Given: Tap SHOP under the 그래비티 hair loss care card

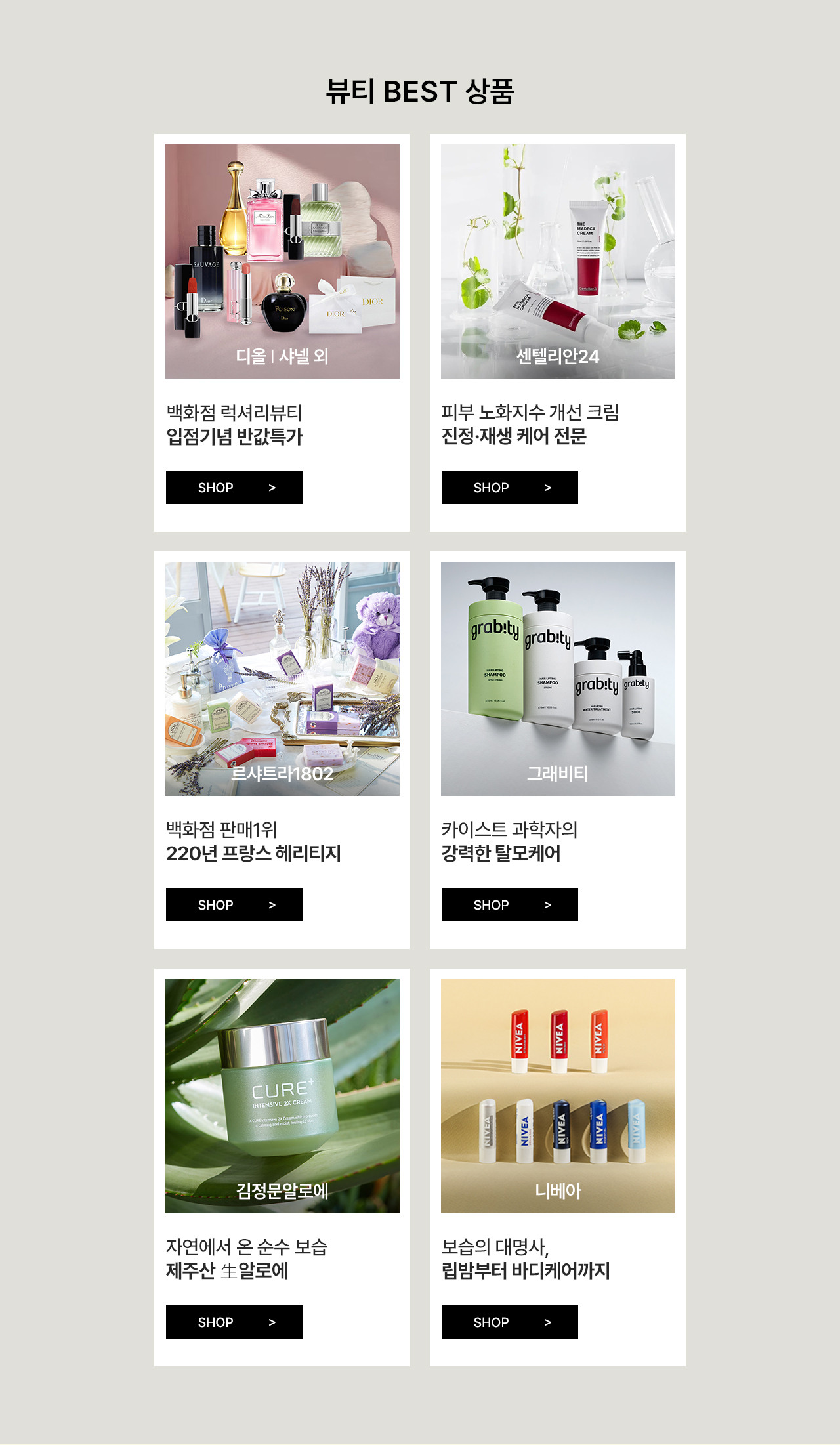Looking at the screenshot, I should pos(509,904).
